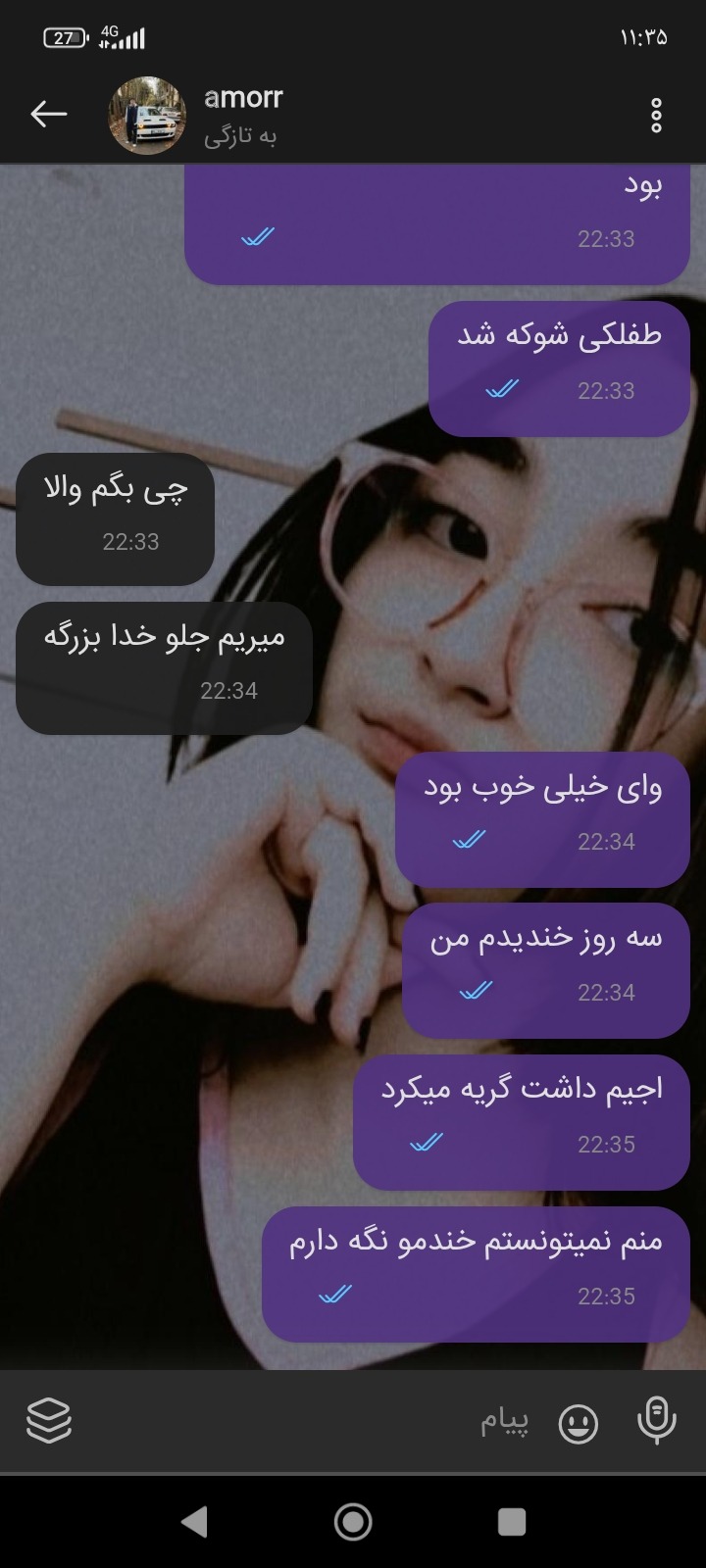Open the attachments layers icon
The width and height of the screenshot is (706, 1568).
click(x=49, y=1421)
